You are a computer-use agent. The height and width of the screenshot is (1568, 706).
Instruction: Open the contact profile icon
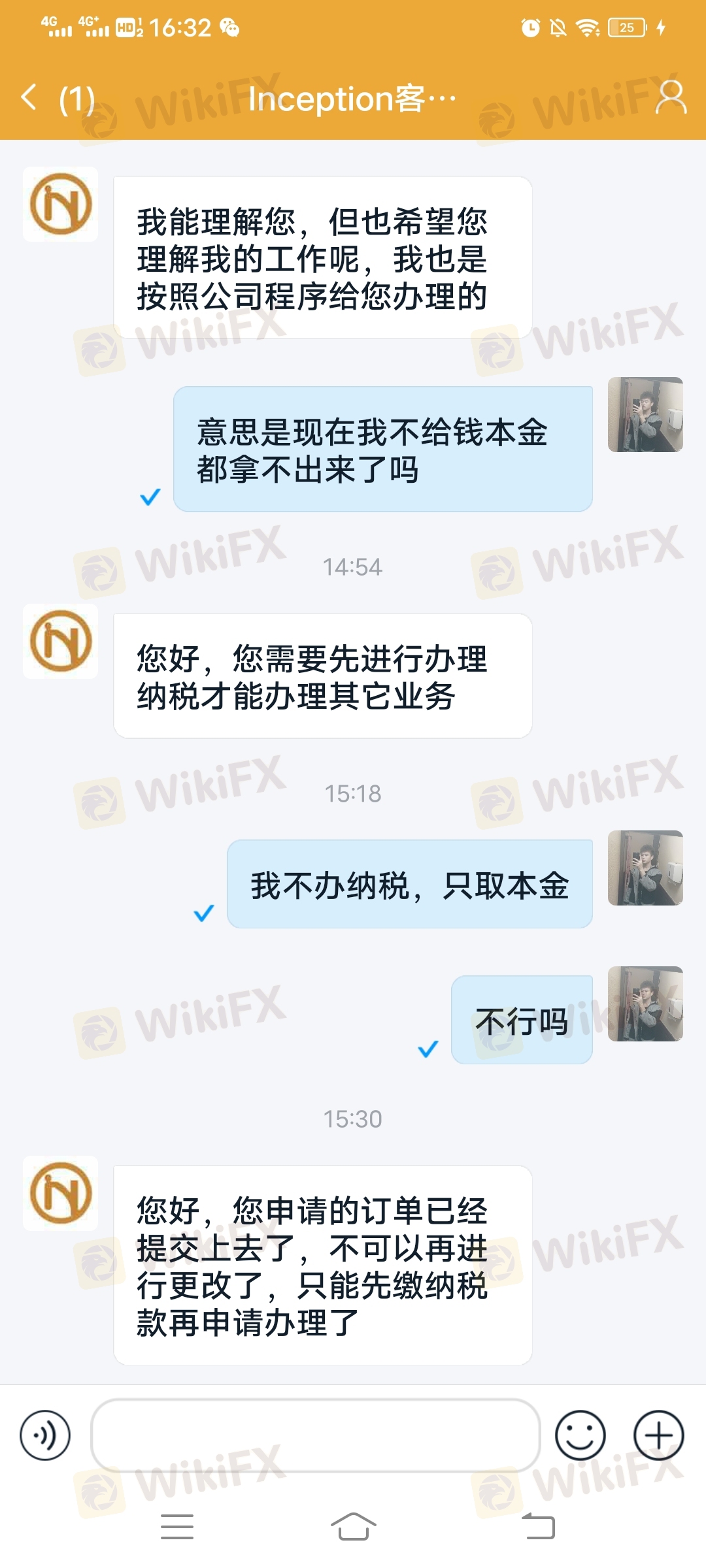[x=671, y=97]
